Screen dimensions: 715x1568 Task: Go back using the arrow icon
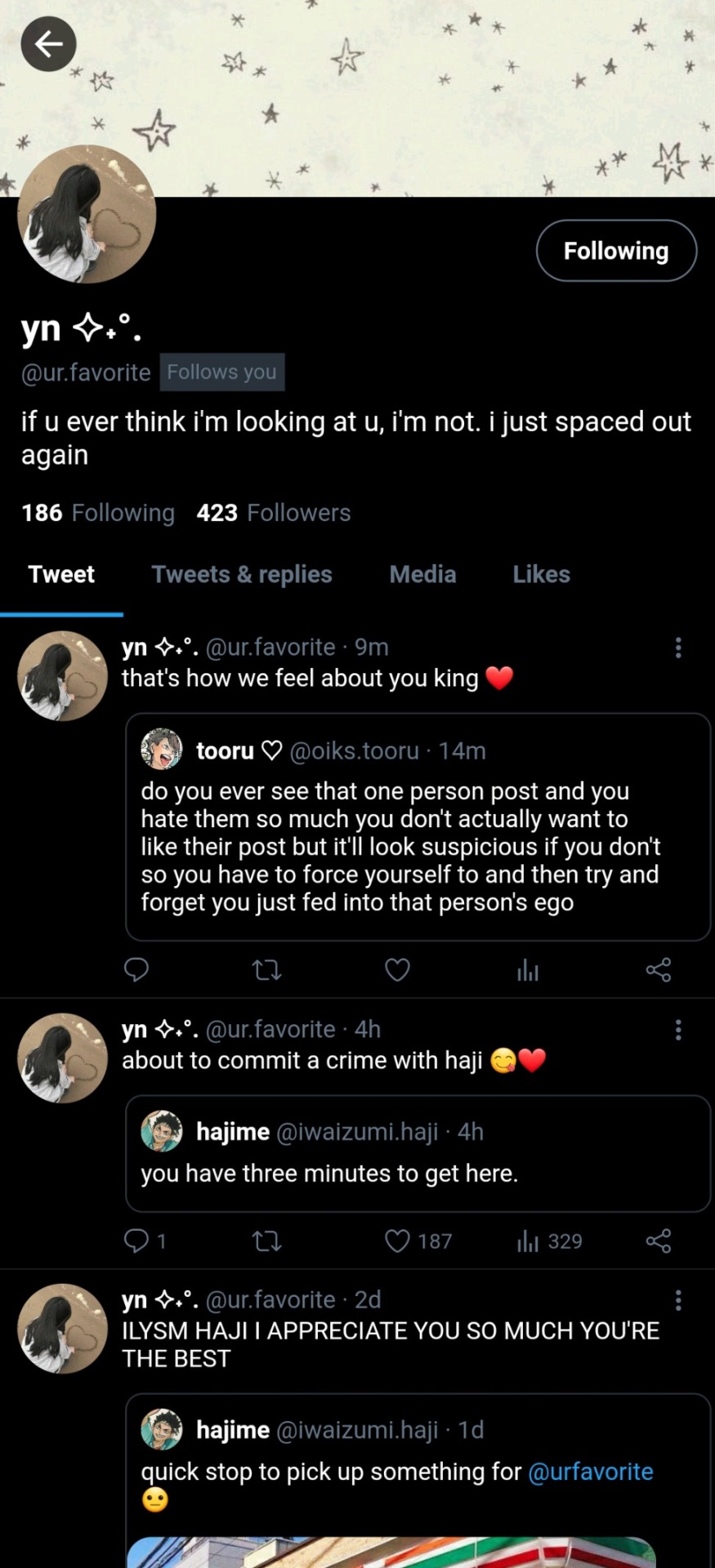click(x=48, y=44)
